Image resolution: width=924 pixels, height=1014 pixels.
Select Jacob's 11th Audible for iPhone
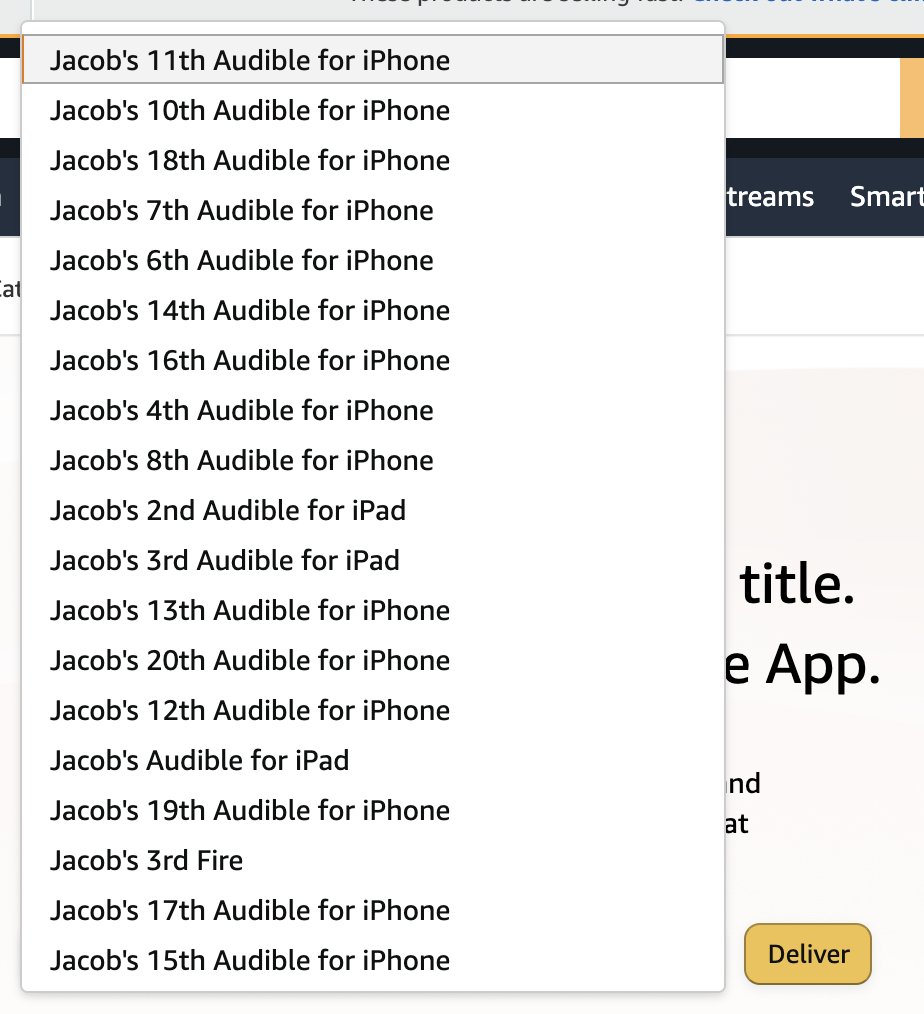[250, 61]
